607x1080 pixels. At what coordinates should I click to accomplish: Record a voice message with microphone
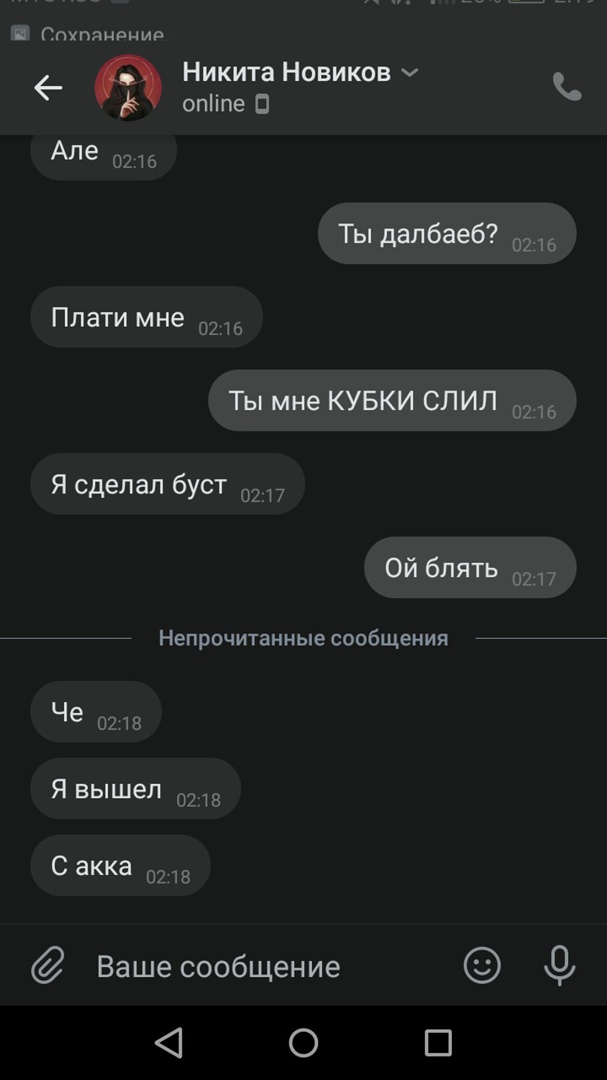(x=559, y=965)
